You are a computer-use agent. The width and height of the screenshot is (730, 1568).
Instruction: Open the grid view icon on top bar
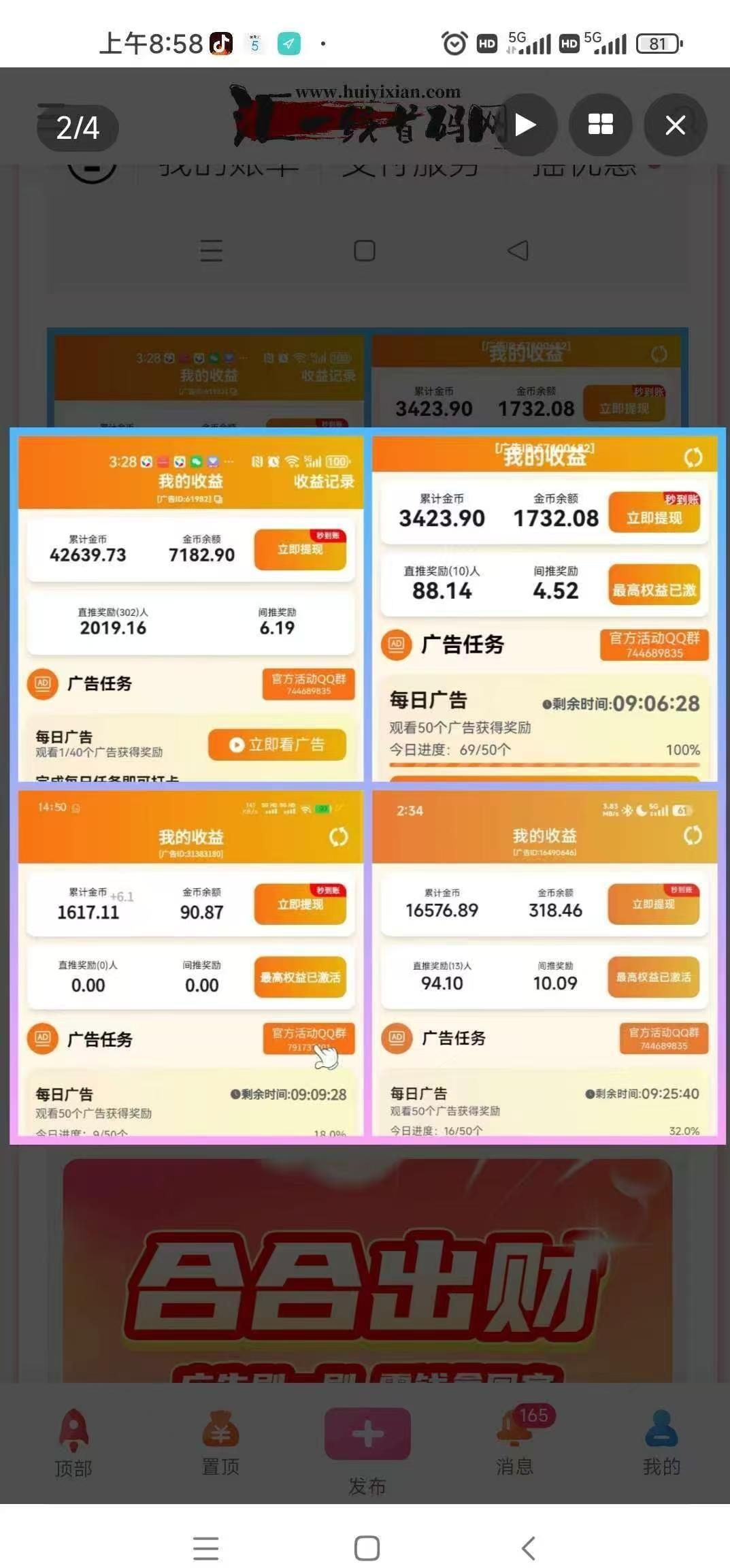click(x=600, y=125)
